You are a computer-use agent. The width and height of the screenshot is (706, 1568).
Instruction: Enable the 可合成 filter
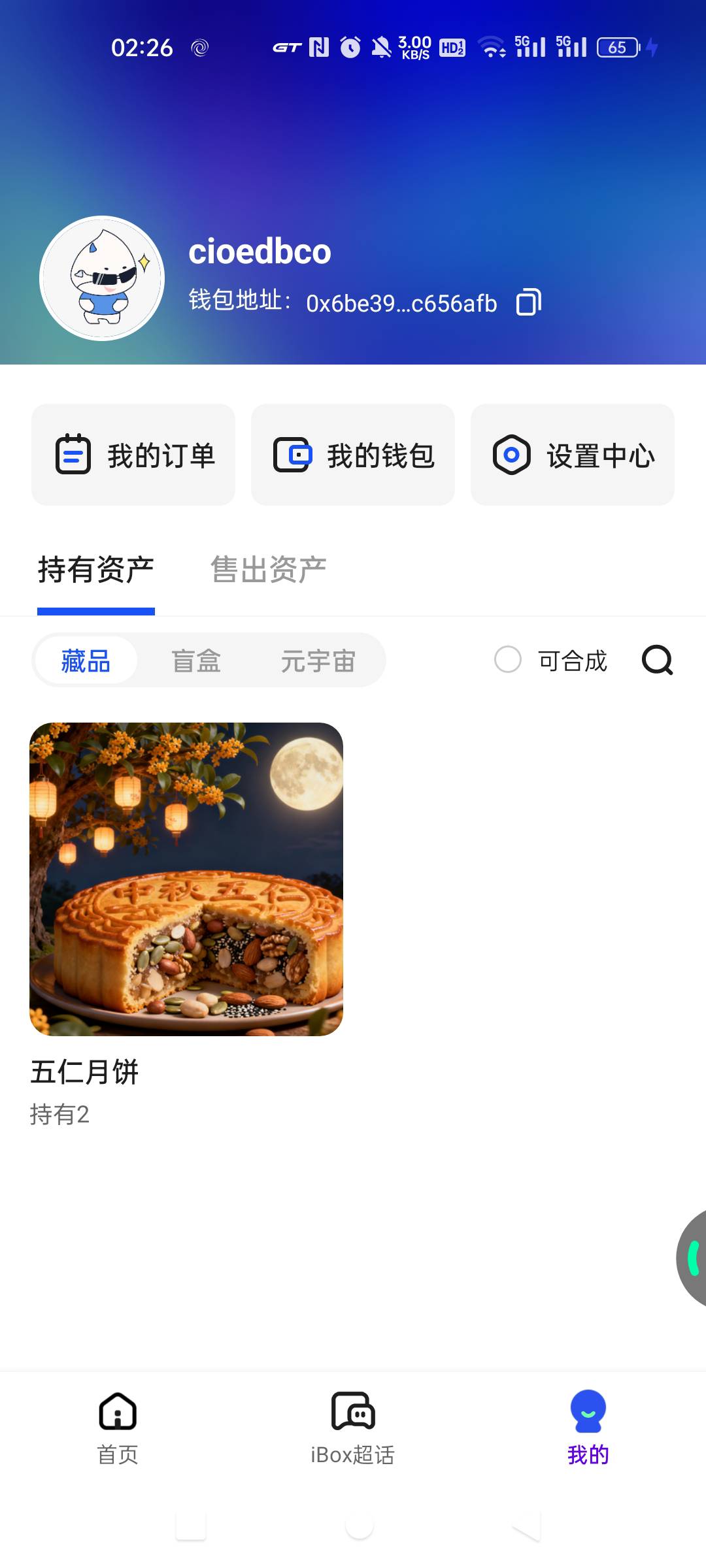(x=508, y=660)
